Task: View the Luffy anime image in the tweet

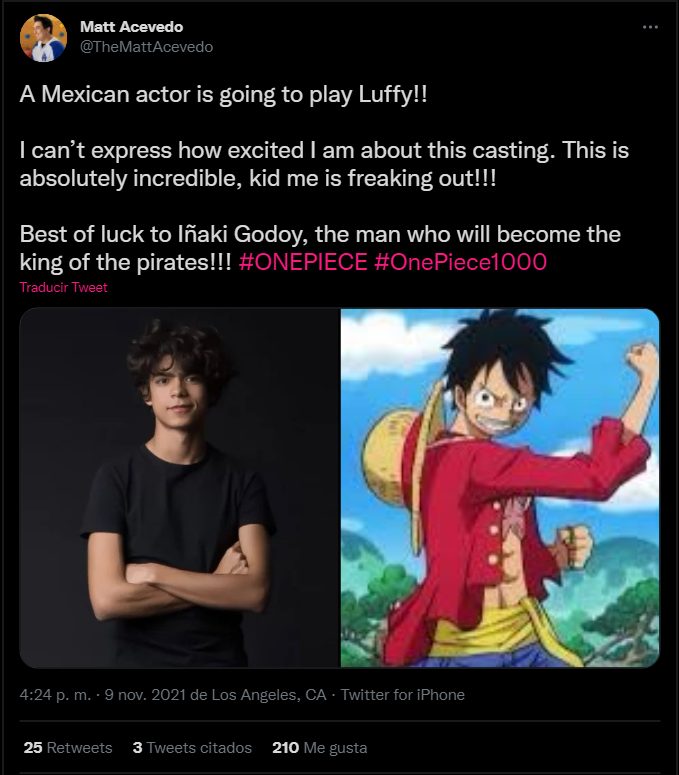Action: pos(500,487)
